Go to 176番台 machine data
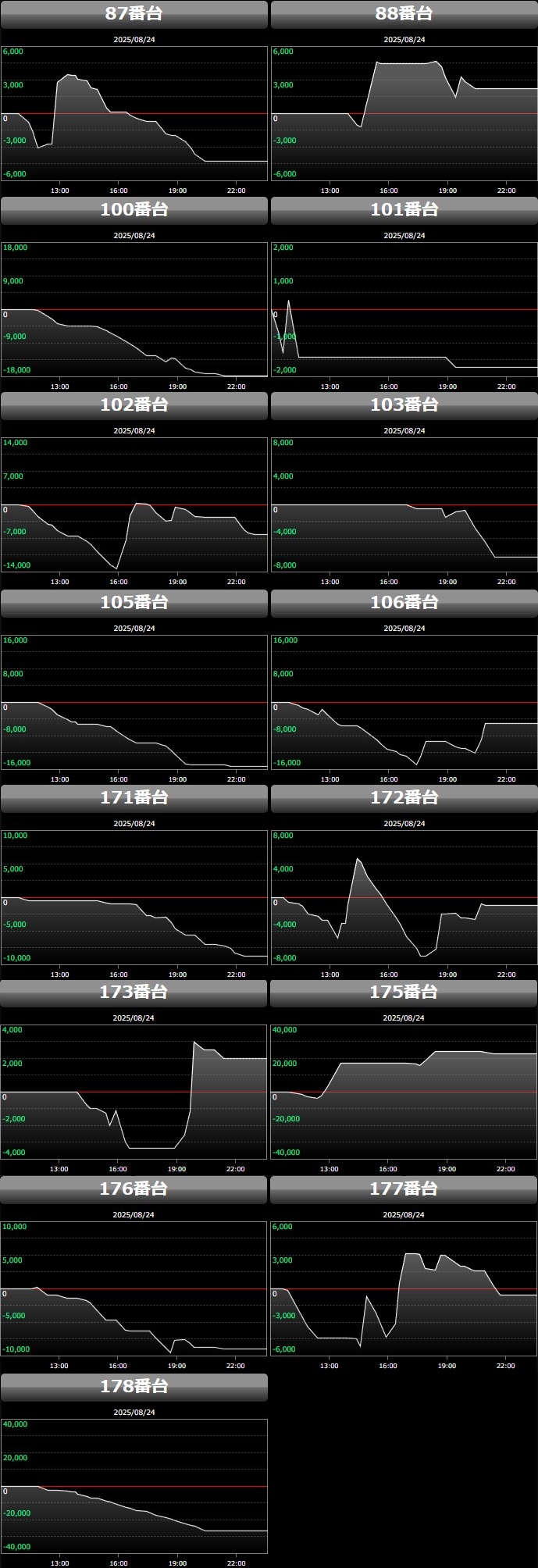The width and height of the screenshot is (538, 1568). tap(134, 1189)
